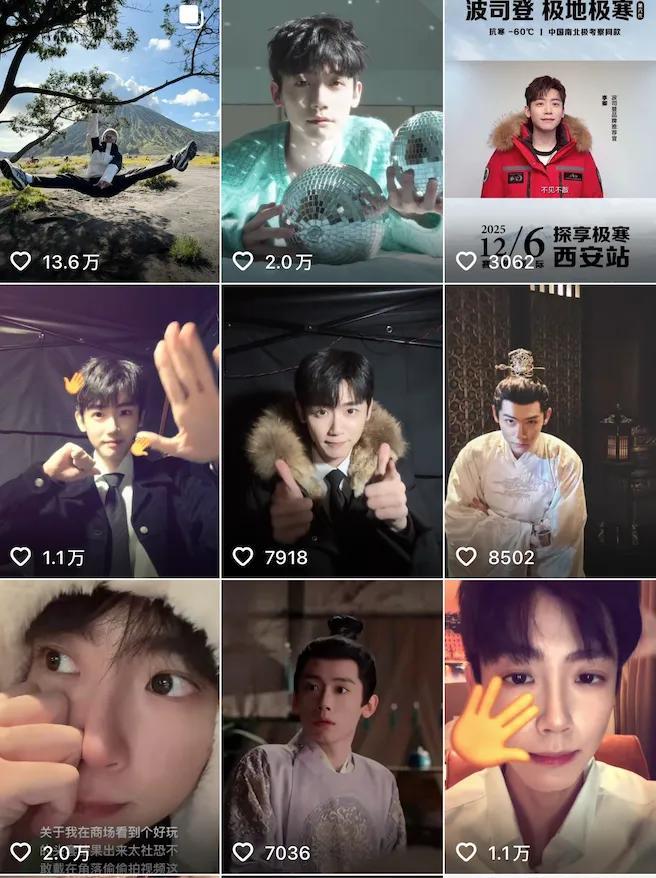This screenshot has height=878, width=656.
Task: Open the video with 7918 likes
Action: [x=331, y=430]
